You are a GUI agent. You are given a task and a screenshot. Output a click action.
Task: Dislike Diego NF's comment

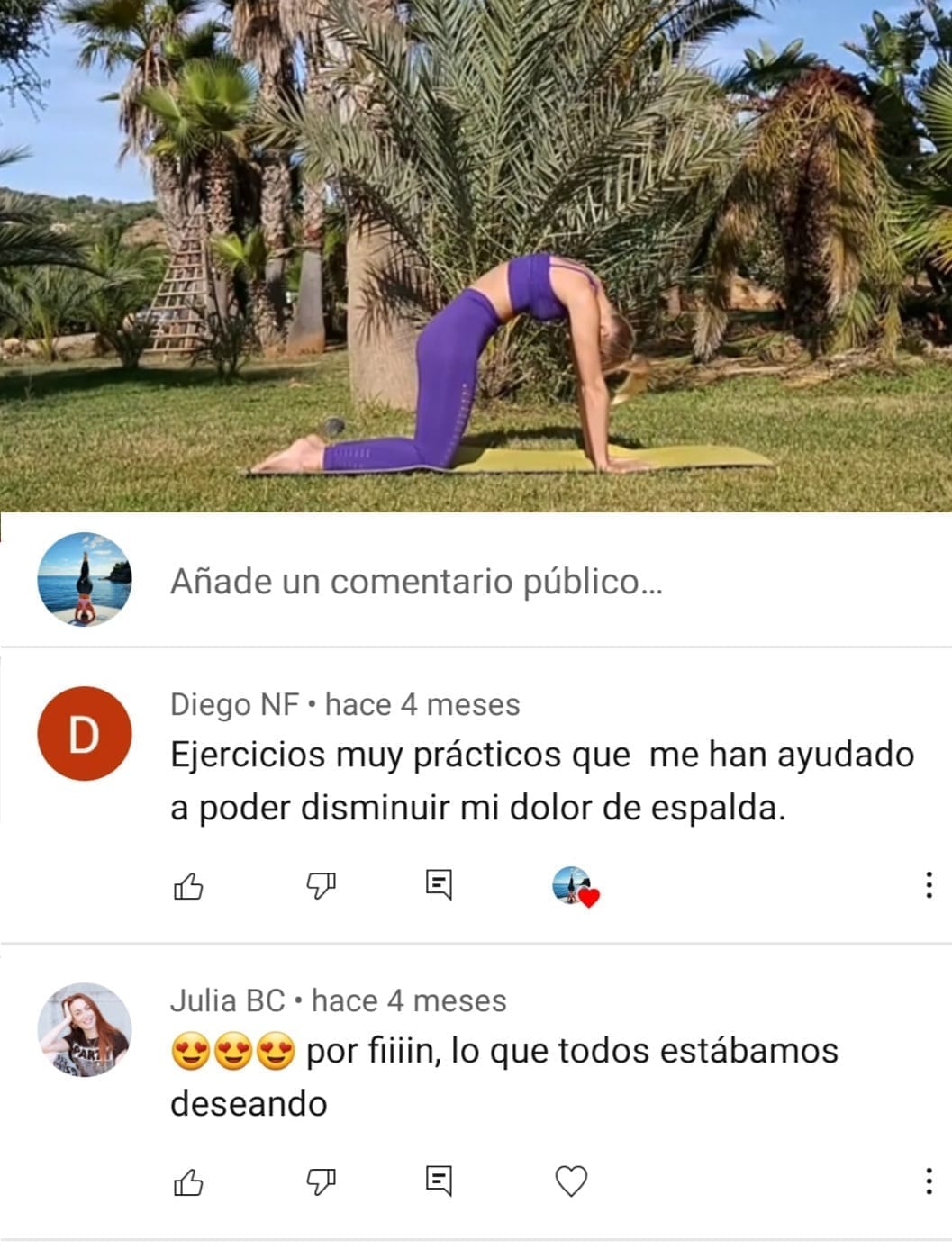pyautogui.click(x=322, y=886)
